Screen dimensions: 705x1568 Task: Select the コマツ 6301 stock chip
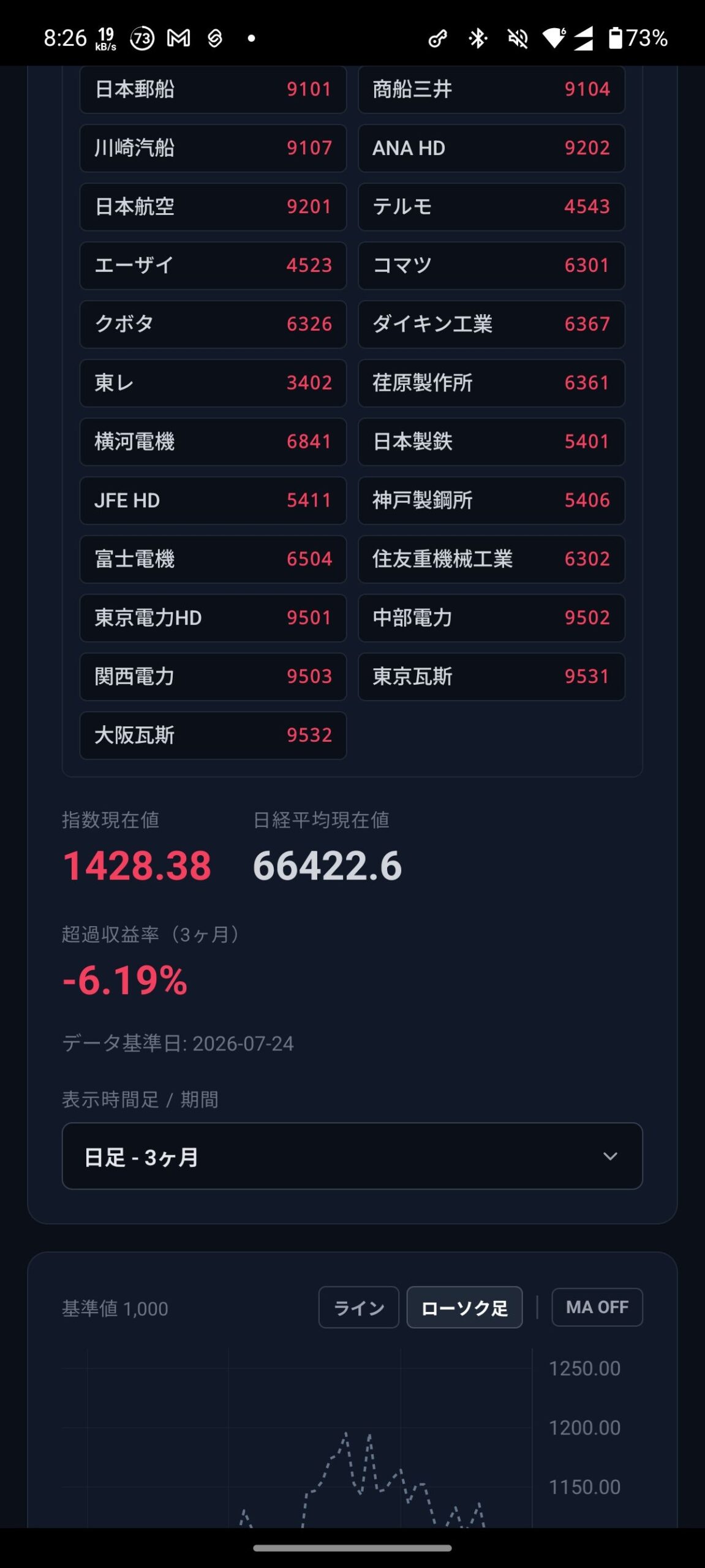[491, 266]
